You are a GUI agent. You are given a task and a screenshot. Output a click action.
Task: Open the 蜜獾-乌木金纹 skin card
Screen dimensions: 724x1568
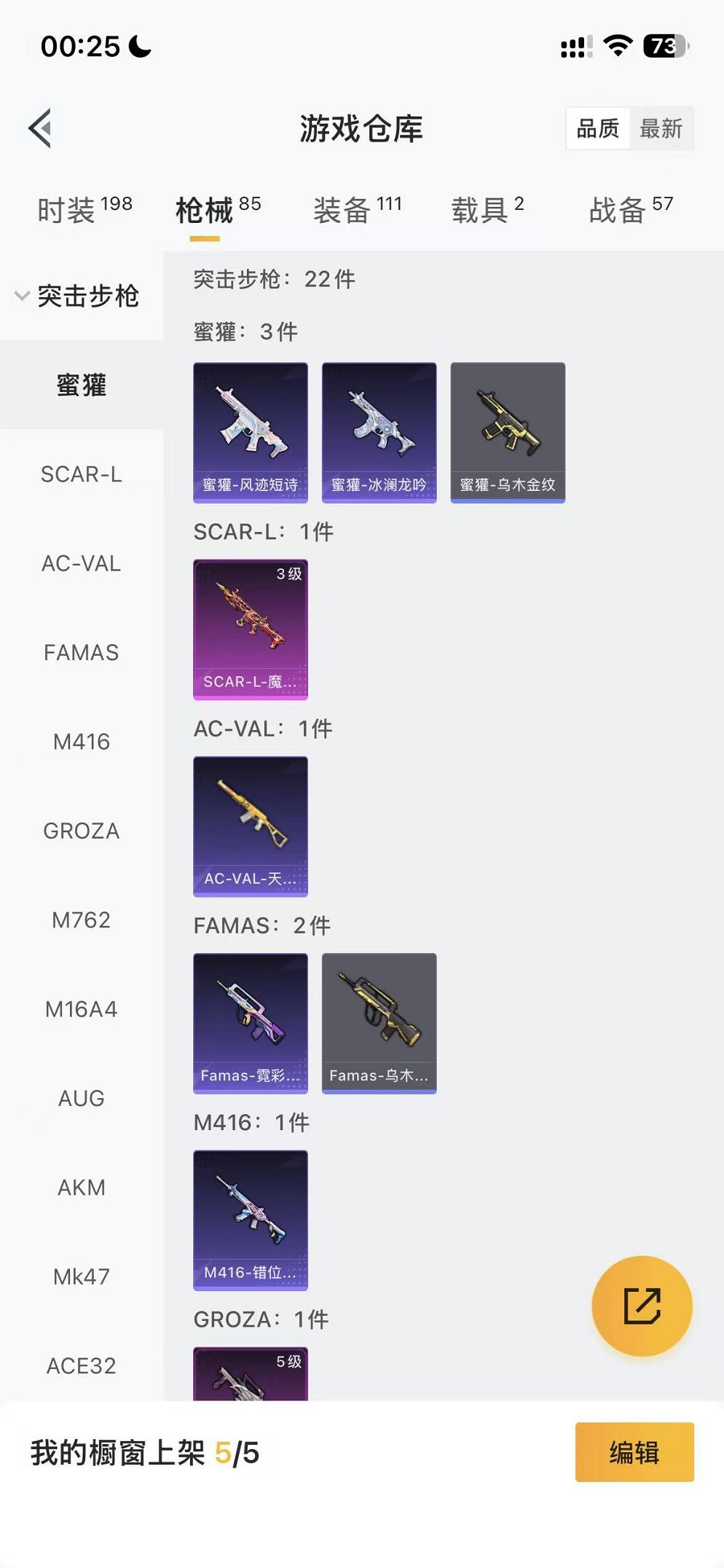[508, 432]
